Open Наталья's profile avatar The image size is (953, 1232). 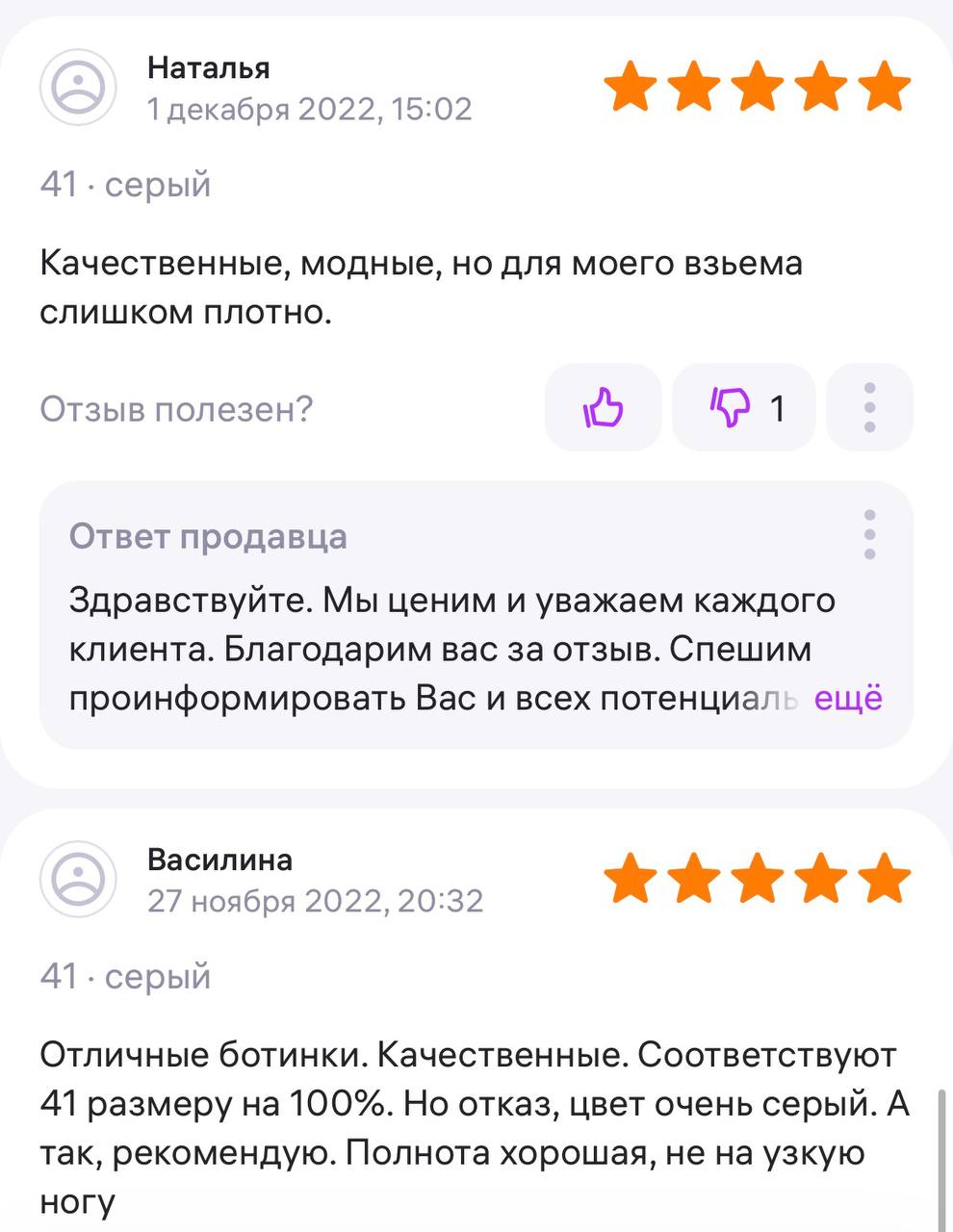pos(78,88)
